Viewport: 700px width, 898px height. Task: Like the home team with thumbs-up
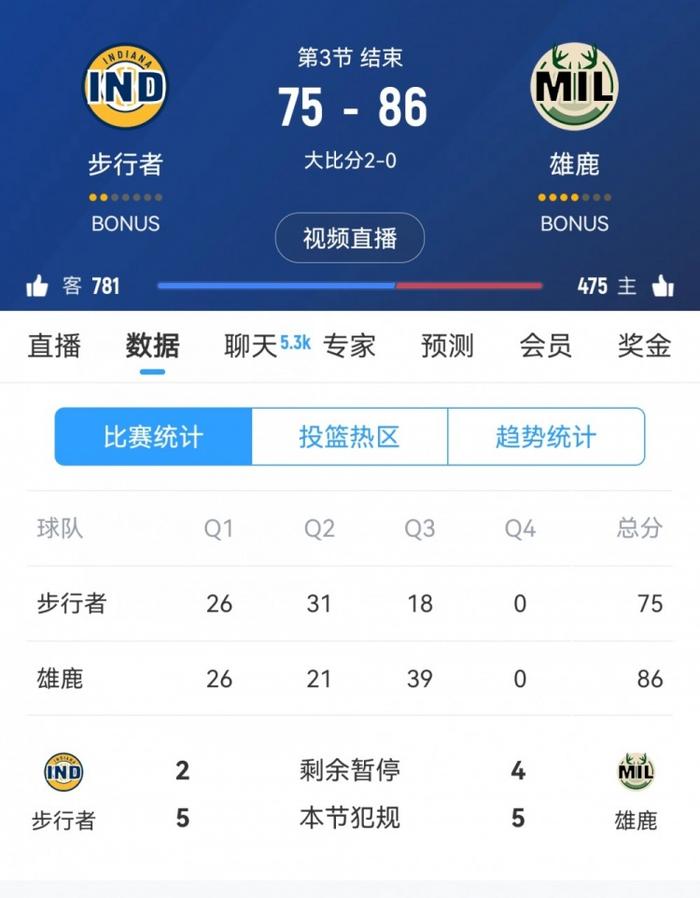662,287
